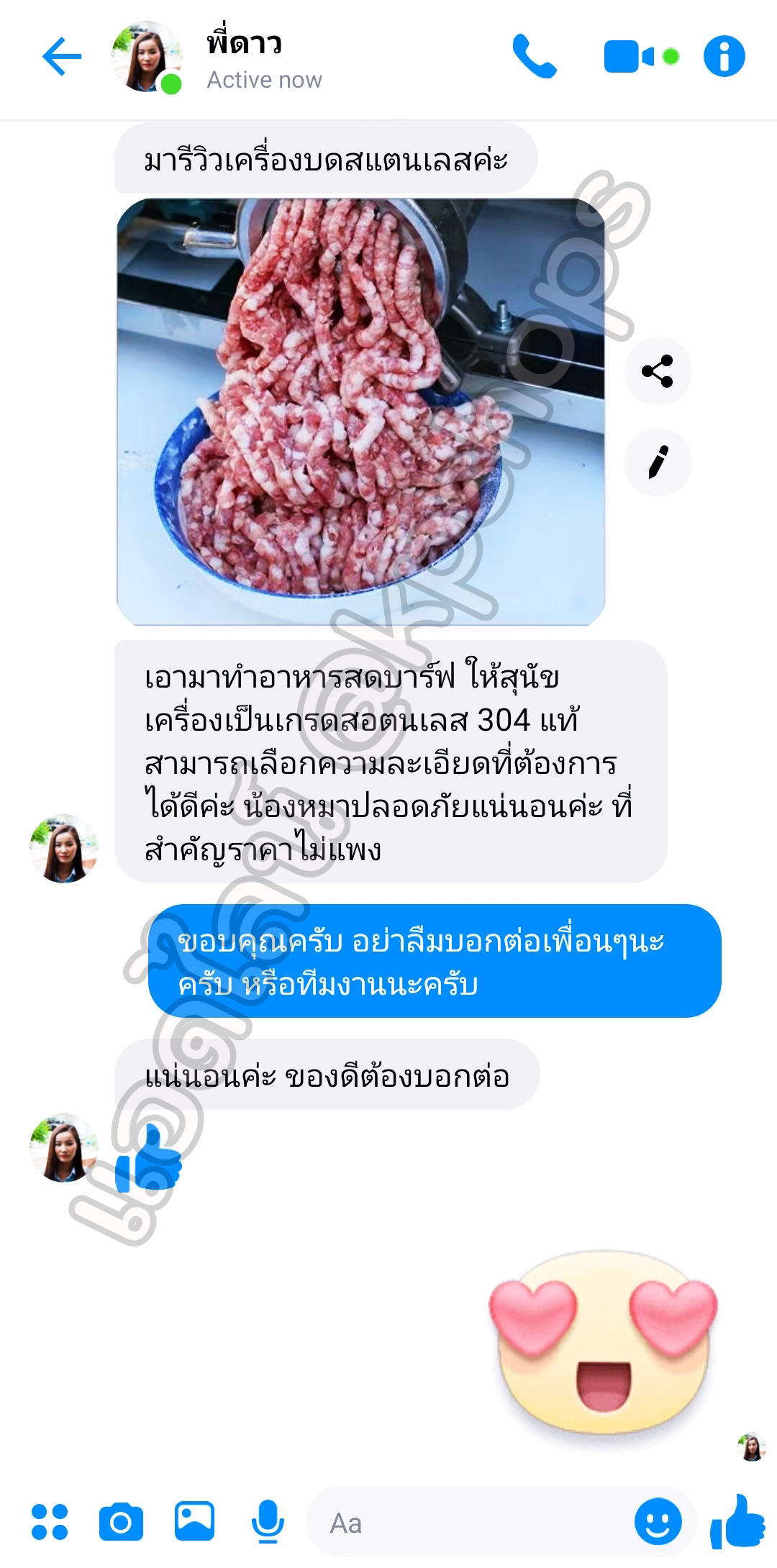Image resolution: width=777 pixels, height=1568 pixels.
Task: Focus the Aa message text field
Action: point(468,1523)
